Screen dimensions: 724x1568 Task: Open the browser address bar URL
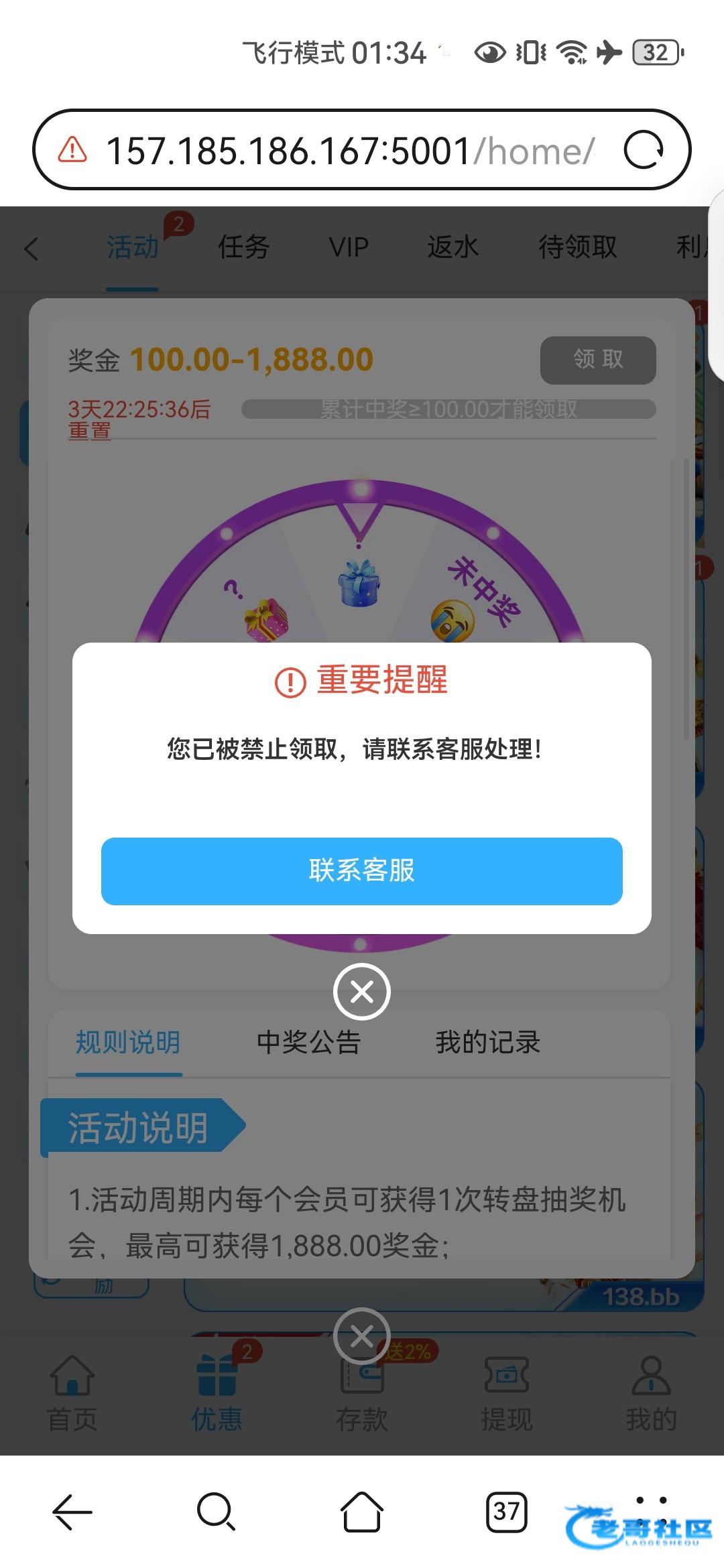coord(349,150)
